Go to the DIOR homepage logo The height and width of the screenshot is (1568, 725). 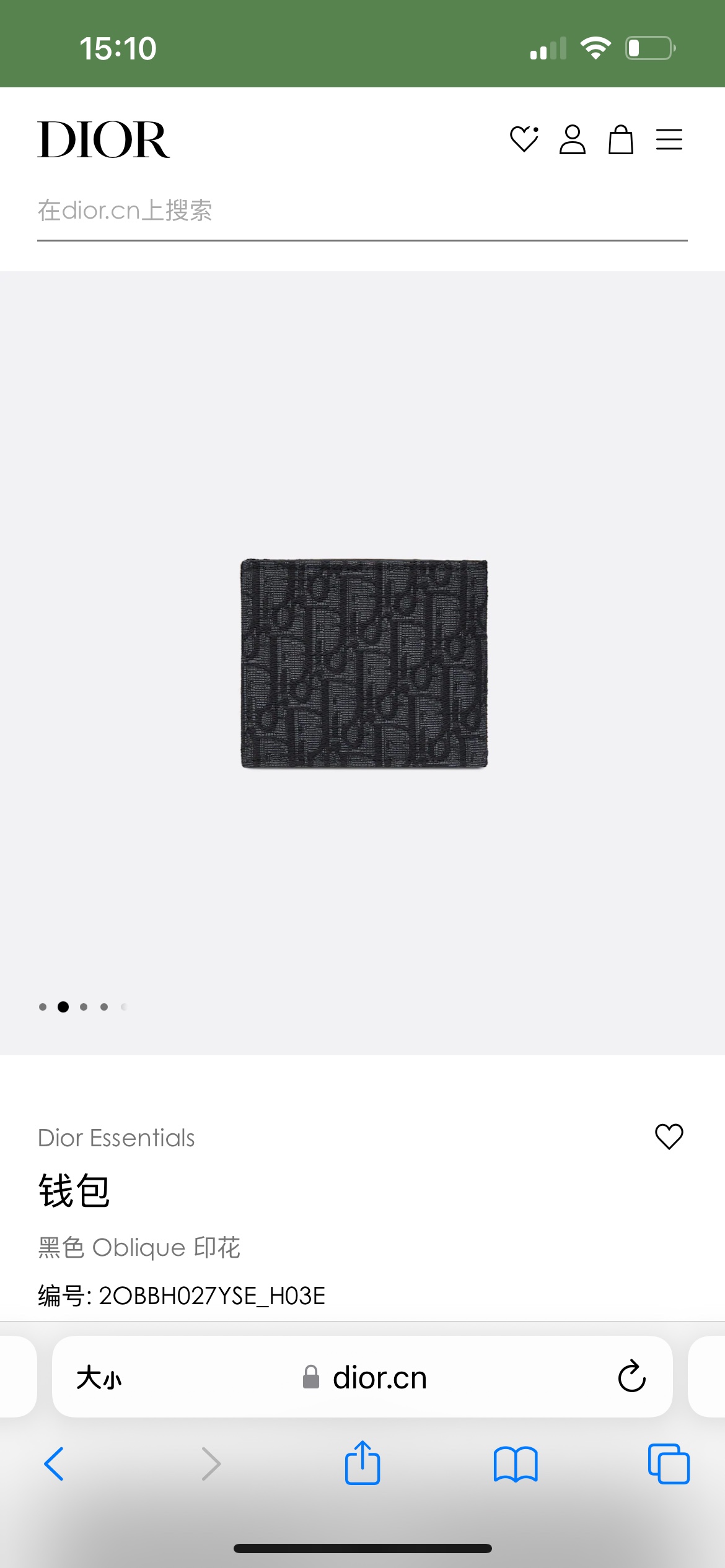point(103,139)
